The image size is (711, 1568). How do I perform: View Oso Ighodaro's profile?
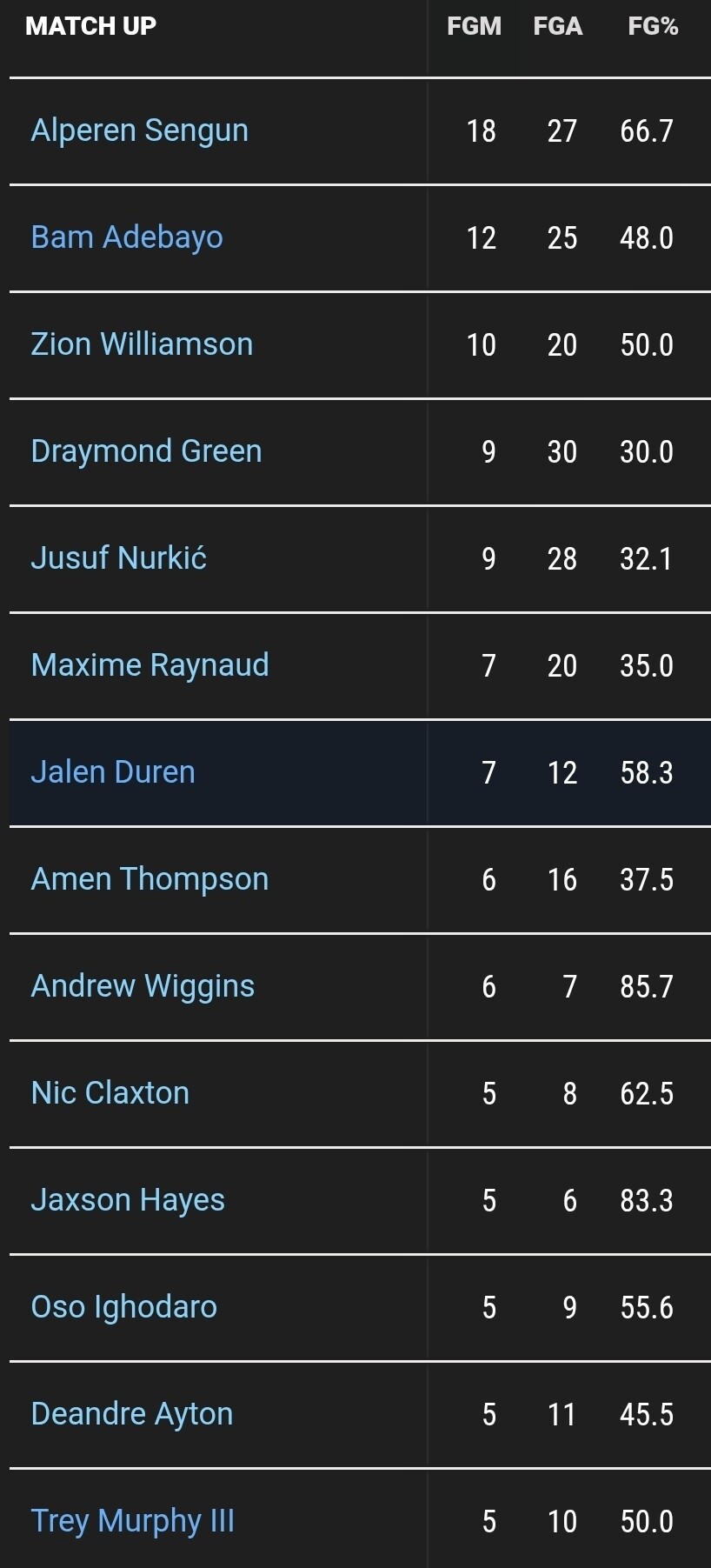tap(124, 1308)
